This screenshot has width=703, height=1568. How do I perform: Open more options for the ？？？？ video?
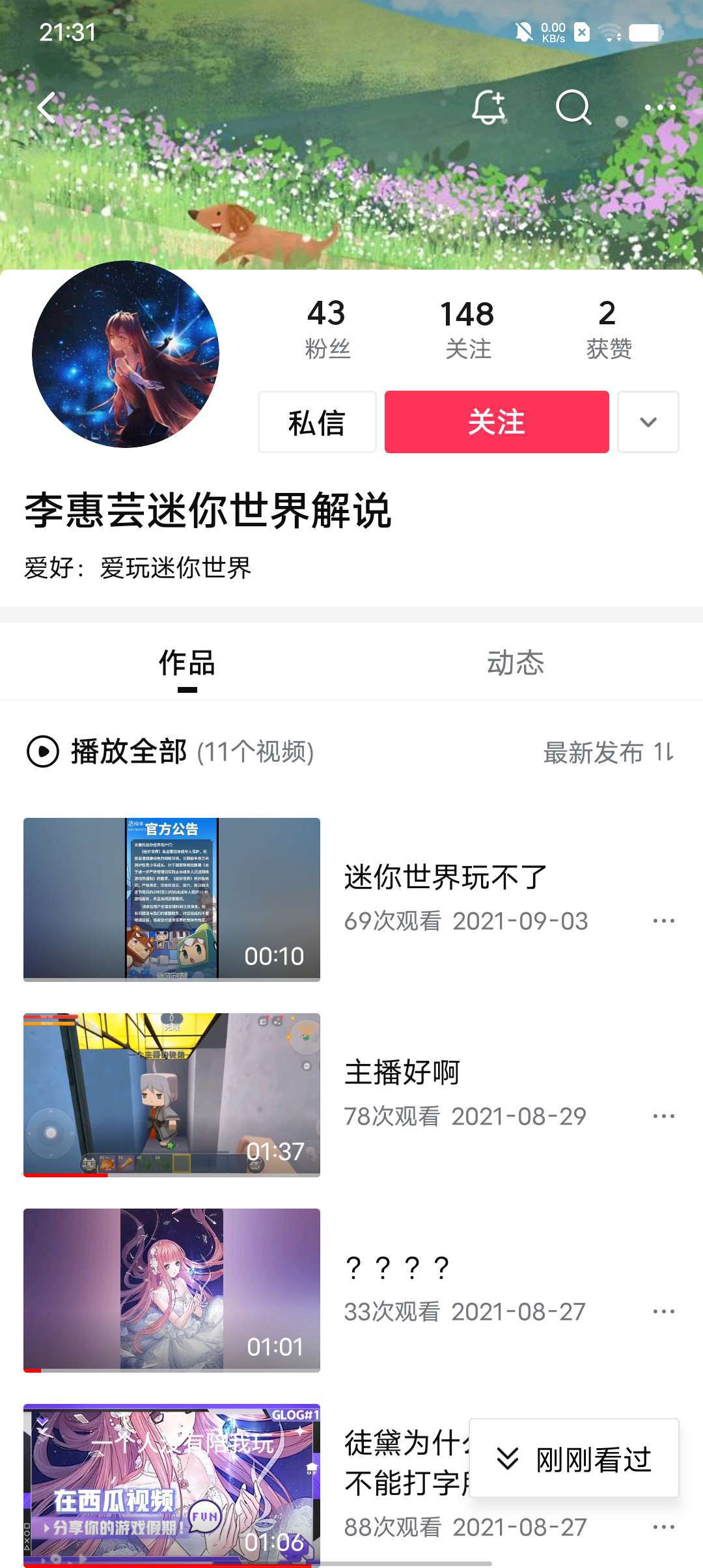pos(663,1311)
